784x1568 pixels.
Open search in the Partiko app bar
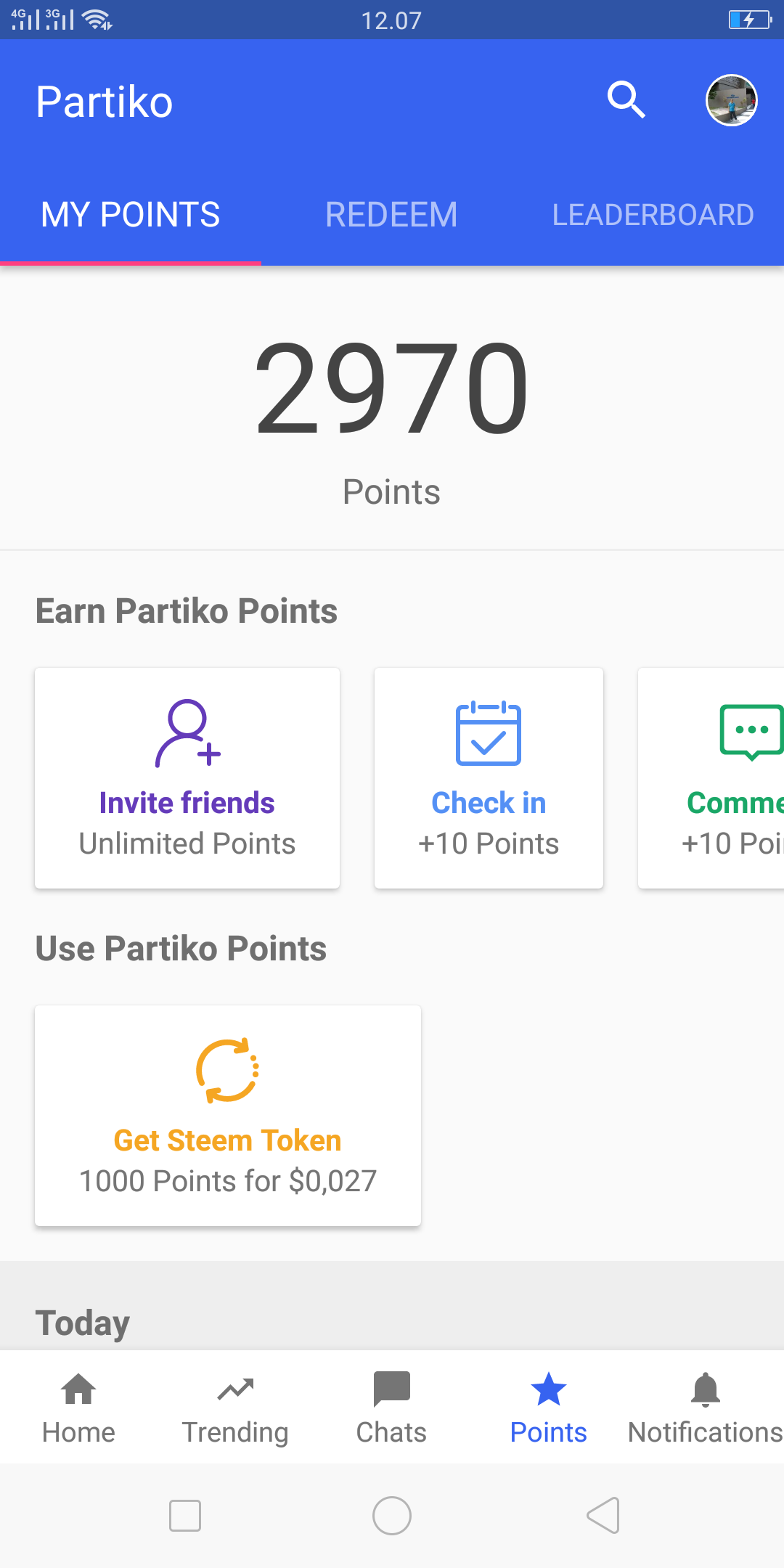coord(626,100)
